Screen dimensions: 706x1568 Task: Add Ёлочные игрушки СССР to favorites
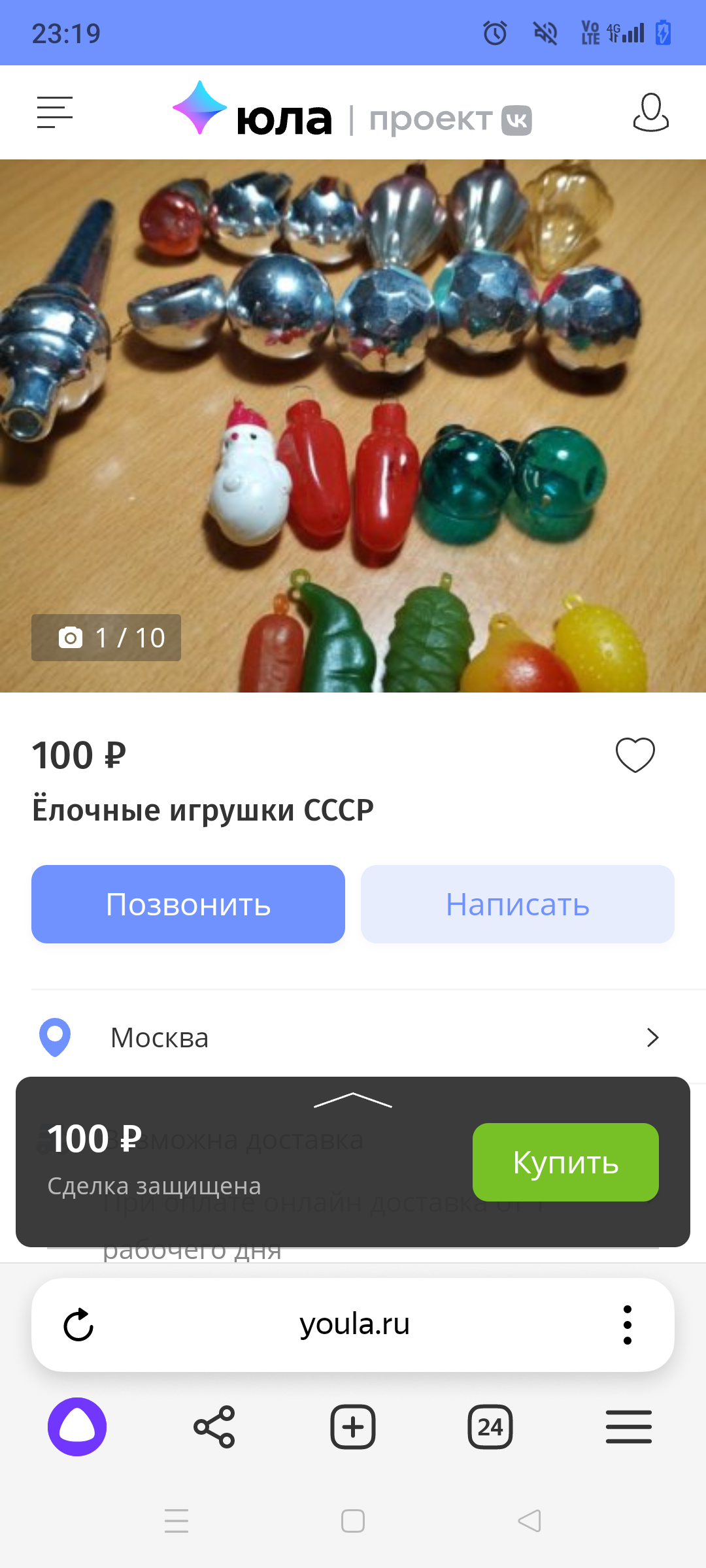tap(635, 755)
